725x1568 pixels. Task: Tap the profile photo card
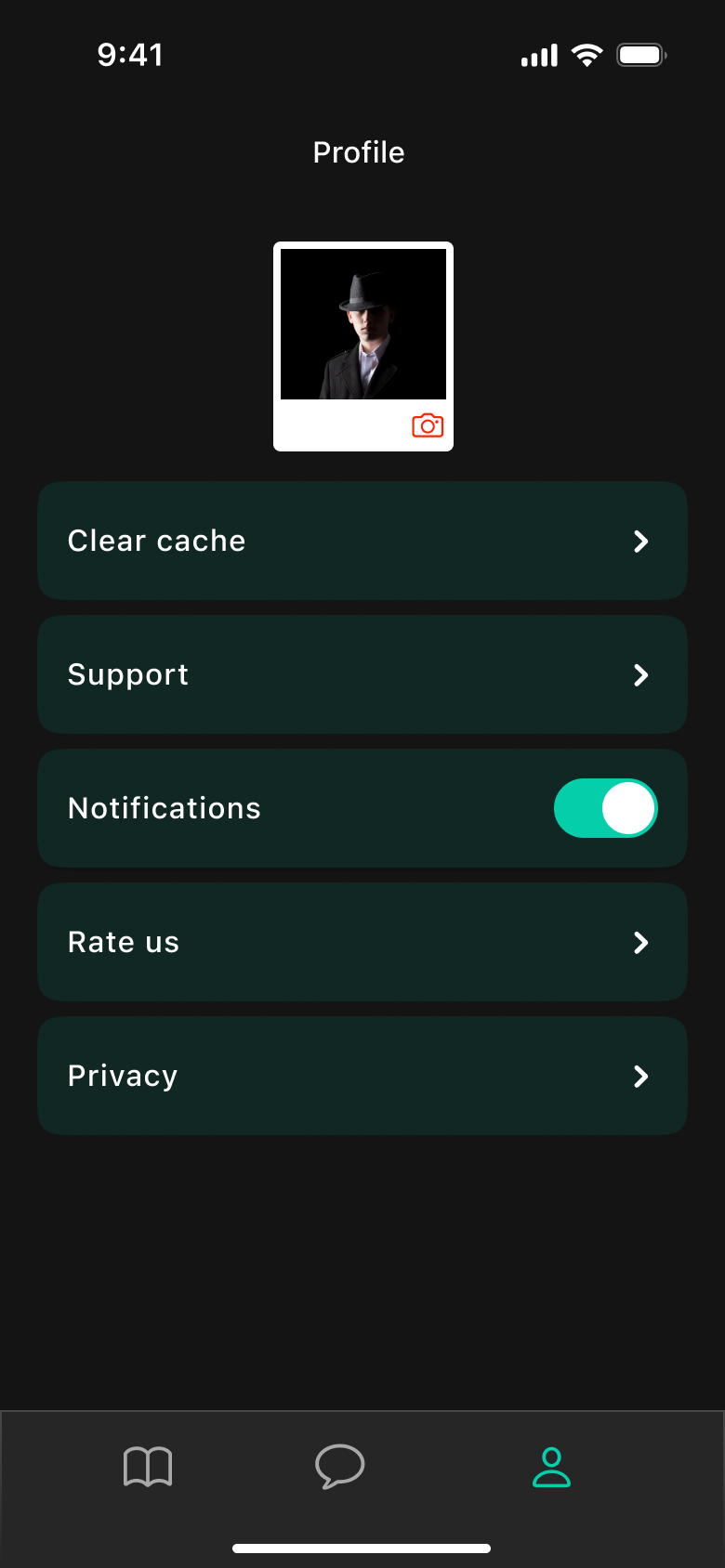click(x=363, y=346)
